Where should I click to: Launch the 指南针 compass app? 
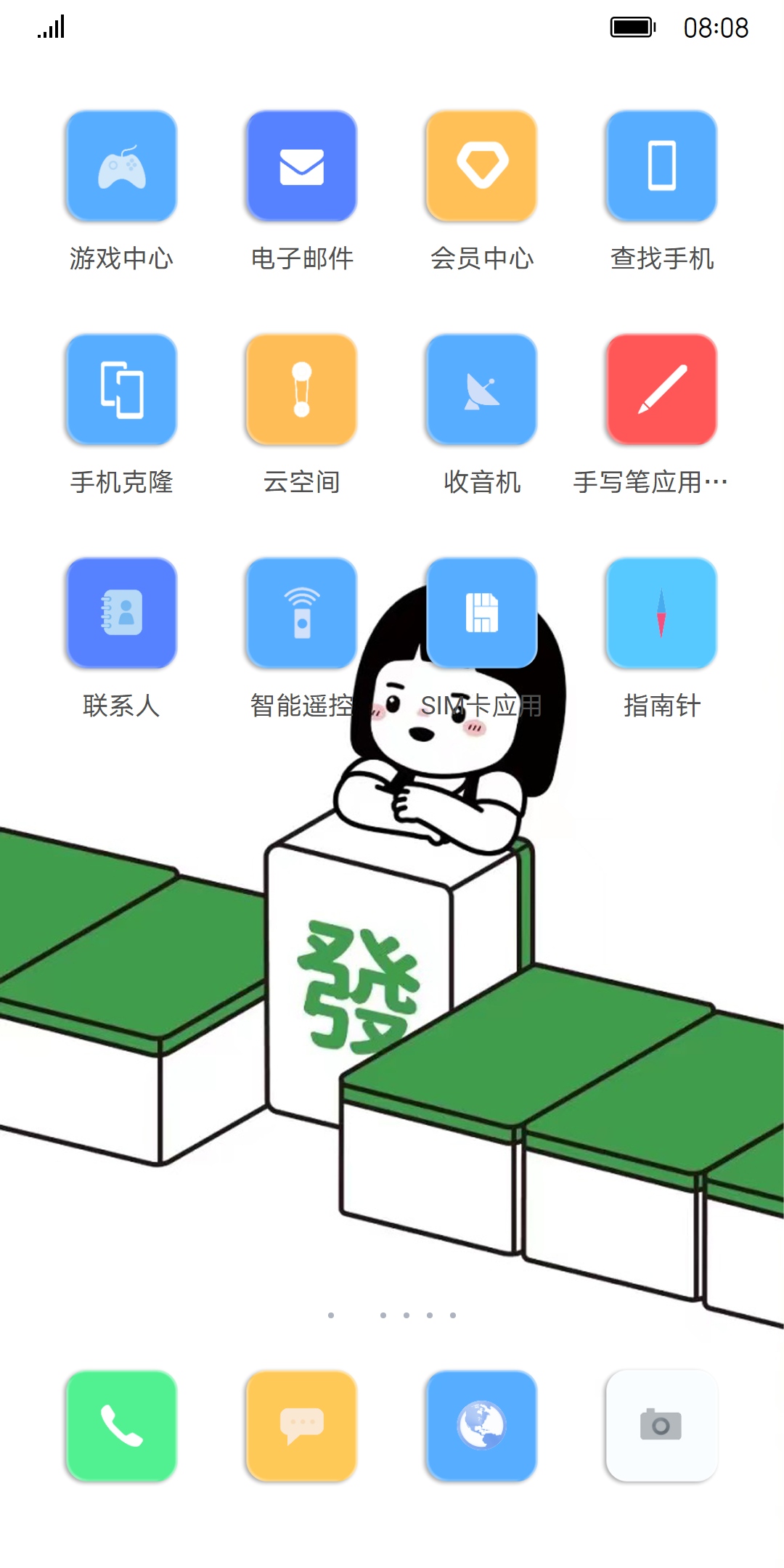pos(661,613)
